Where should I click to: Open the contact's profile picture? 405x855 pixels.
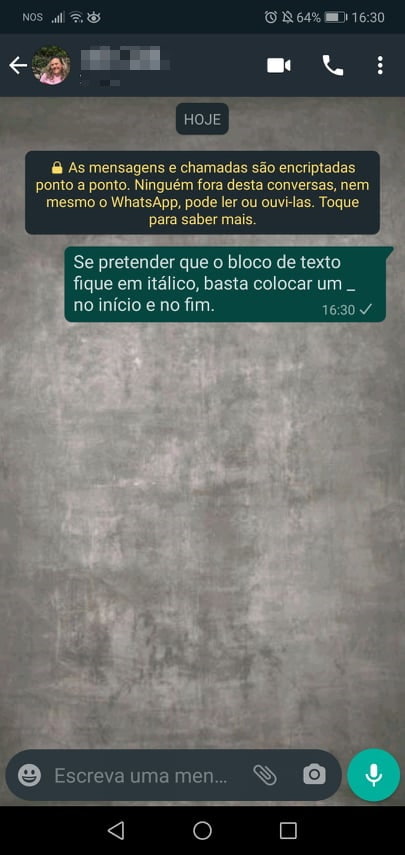click(x=51, y=66)
